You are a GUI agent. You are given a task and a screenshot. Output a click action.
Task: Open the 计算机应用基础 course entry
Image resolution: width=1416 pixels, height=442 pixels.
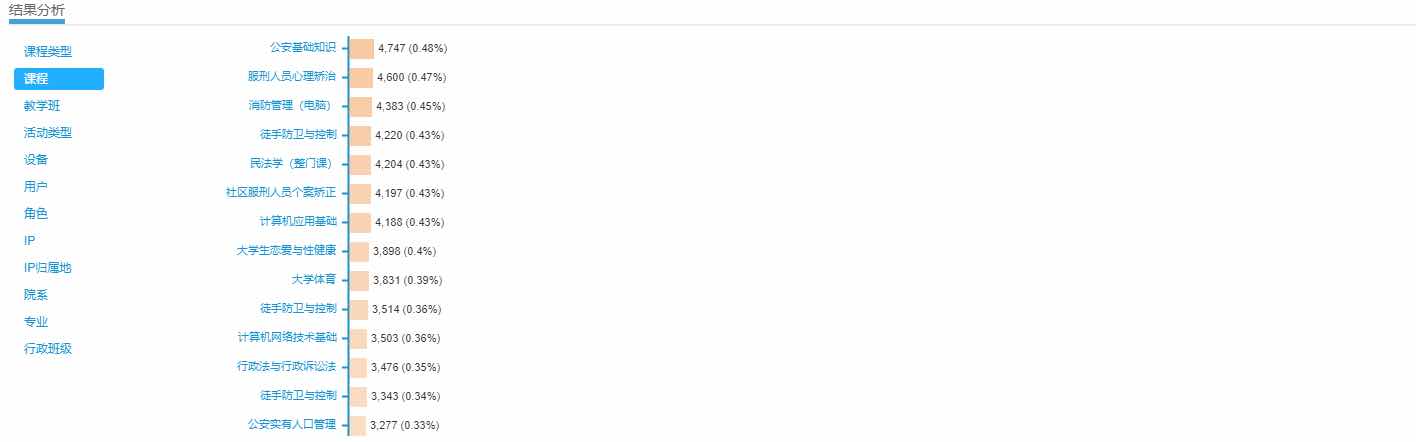[x=298, y=222]
